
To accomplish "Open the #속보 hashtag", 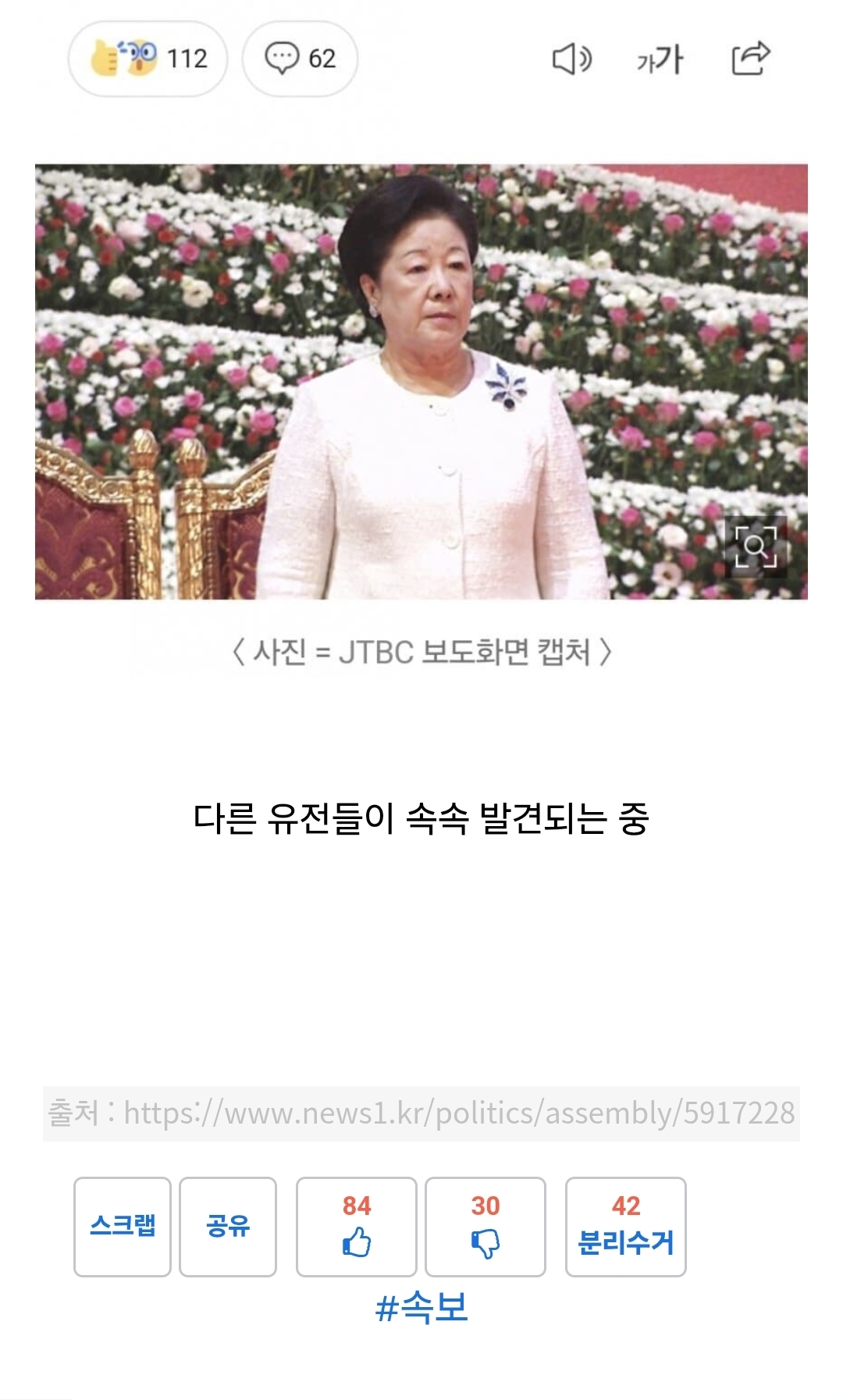I will pos(421,1308).
